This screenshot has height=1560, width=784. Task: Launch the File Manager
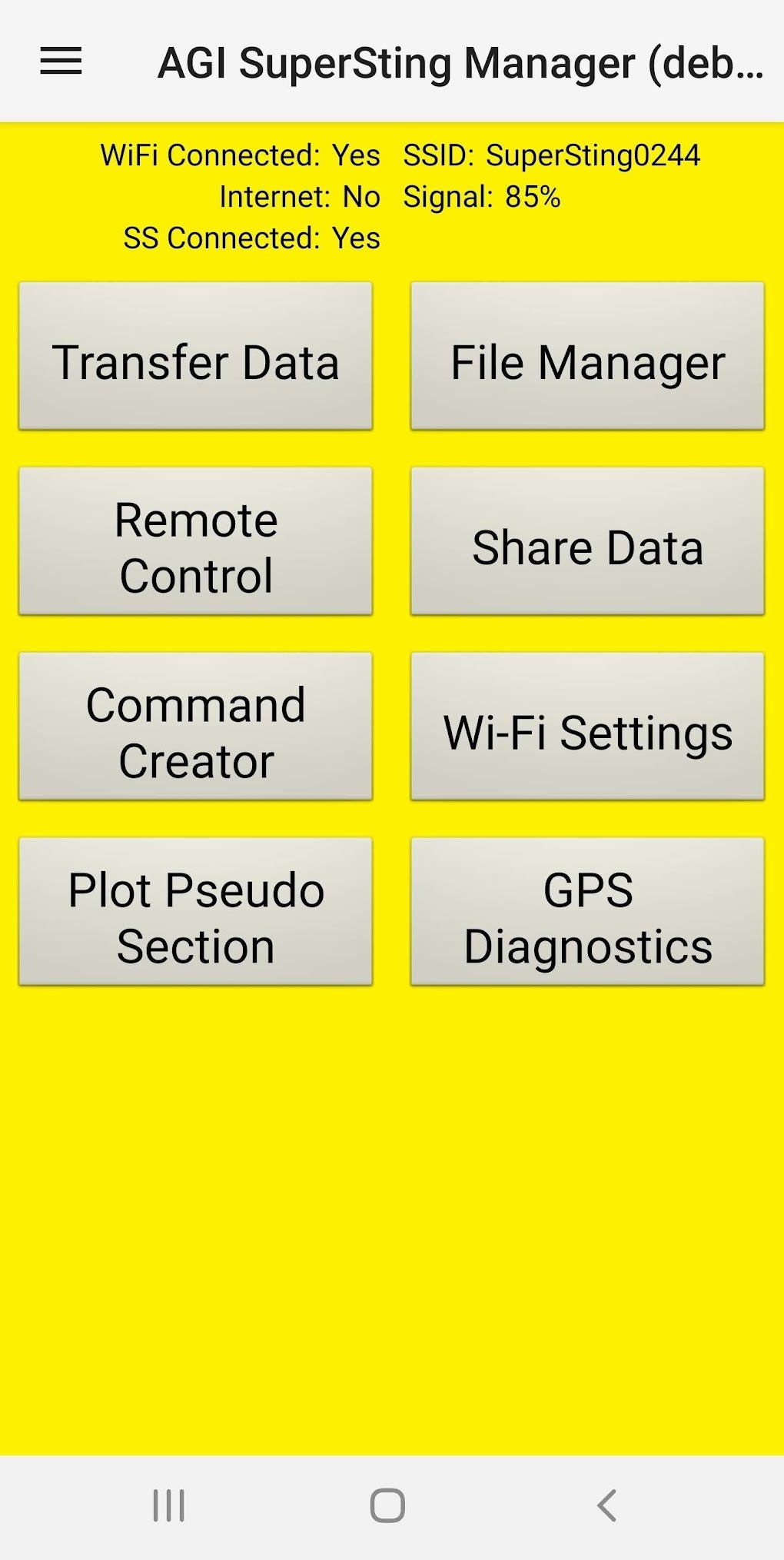click(587, 356)
